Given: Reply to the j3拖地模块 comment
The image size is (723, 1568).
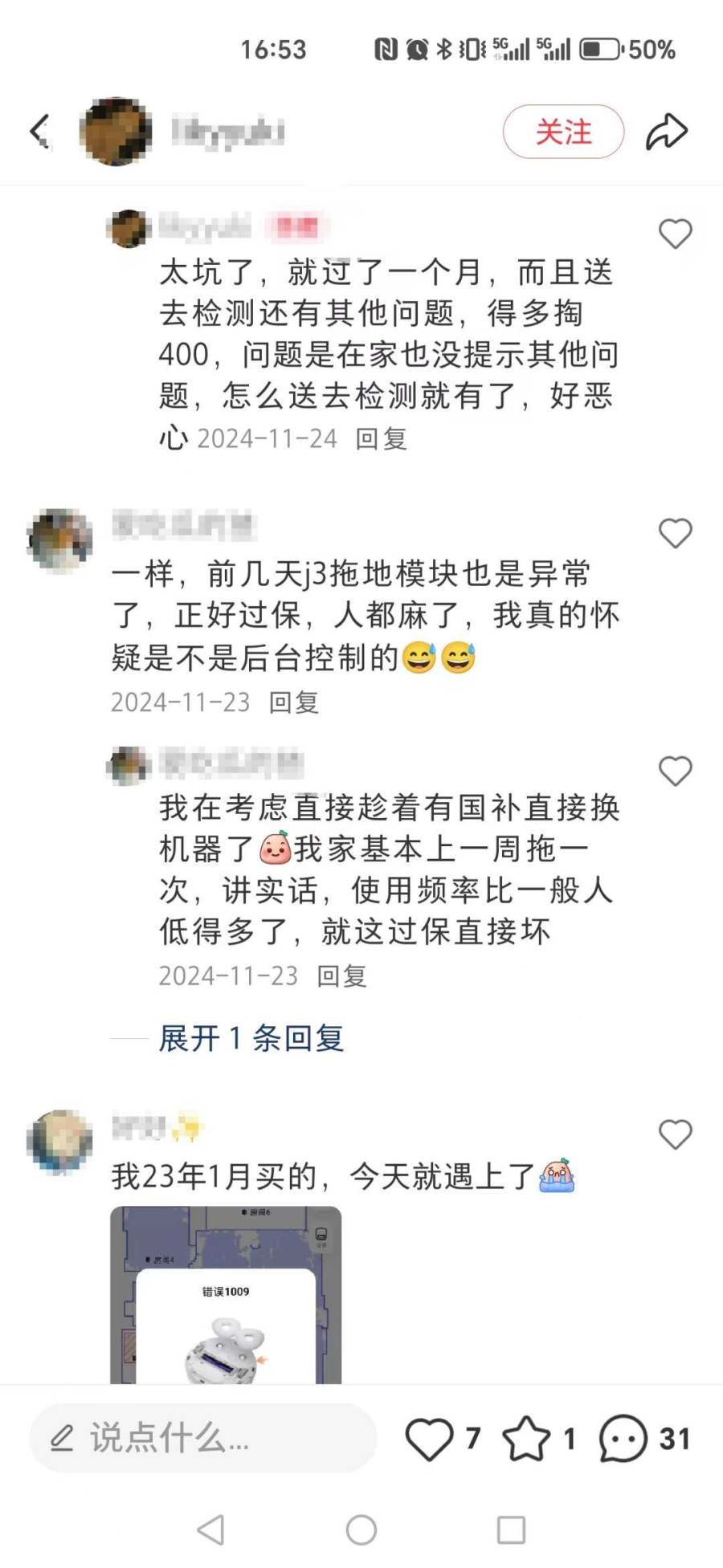Looking at the screenshot, I should [x=294, y=703].
